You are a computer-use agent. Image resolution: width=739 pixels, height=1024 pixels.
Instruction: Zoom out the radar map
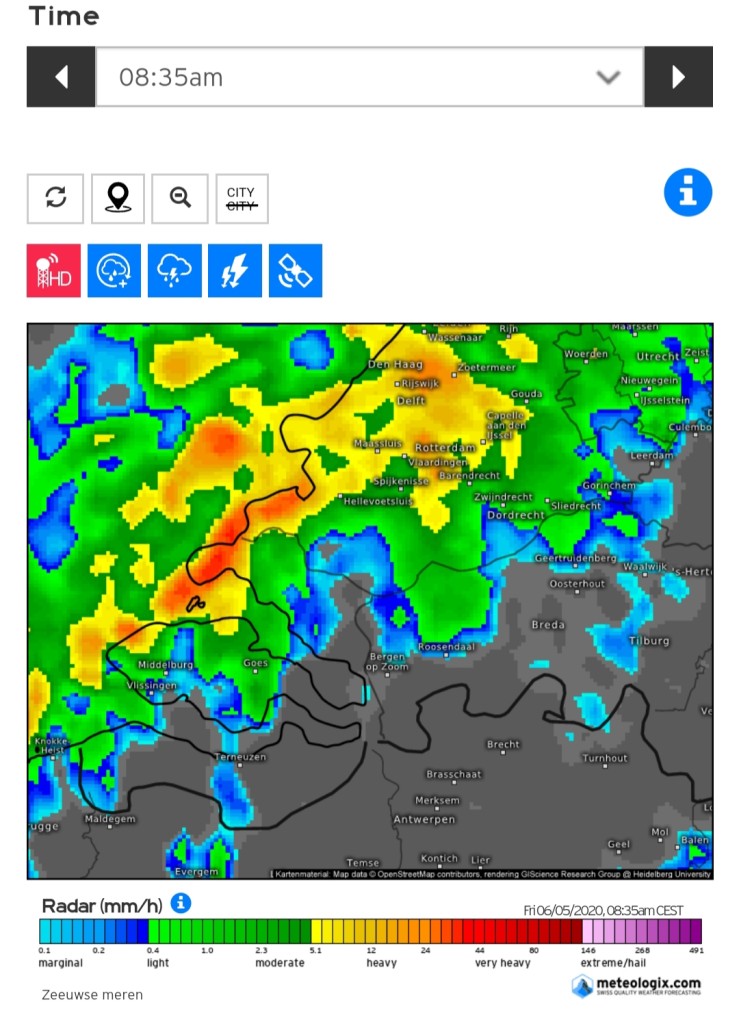180,199
